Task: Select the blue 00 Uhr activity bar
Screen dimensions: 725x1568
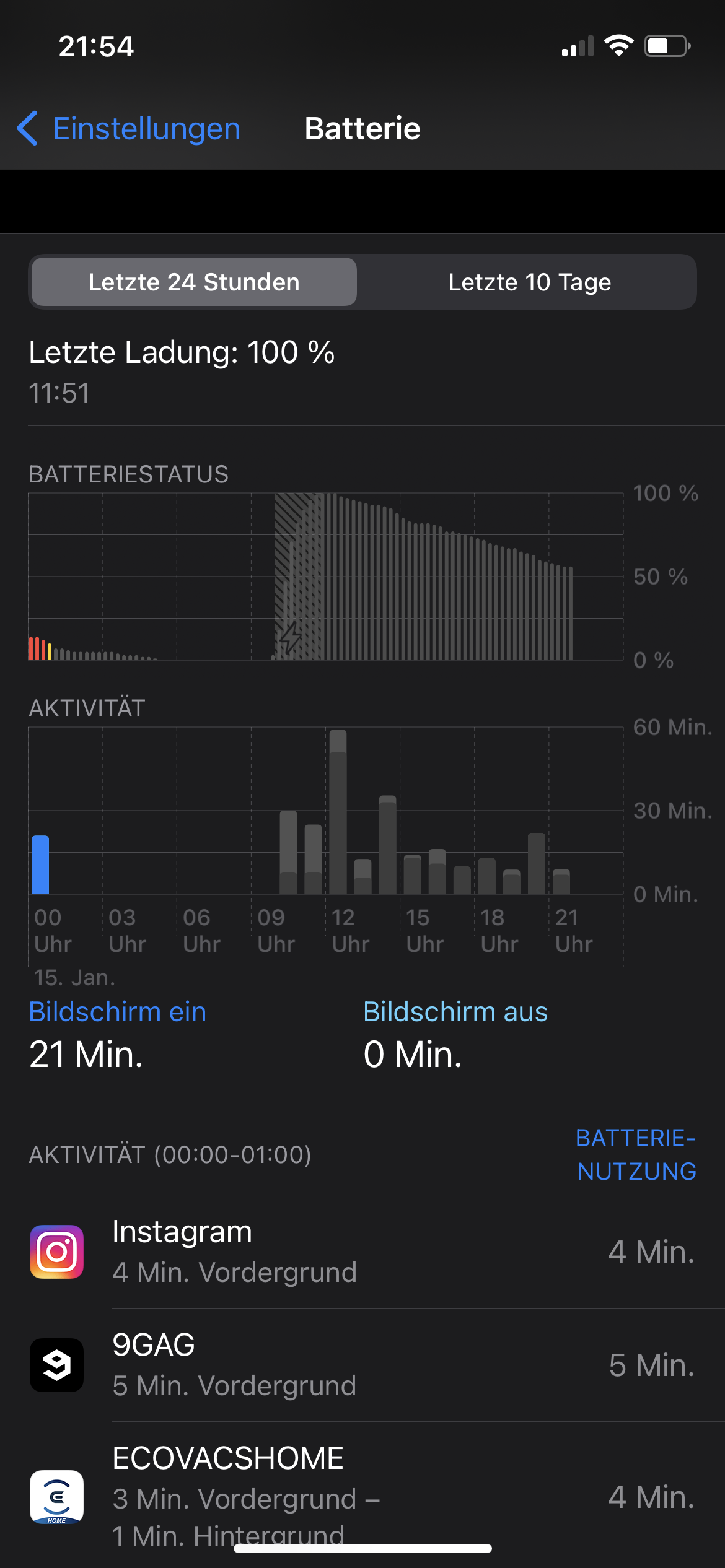Action: coord(40,865)
